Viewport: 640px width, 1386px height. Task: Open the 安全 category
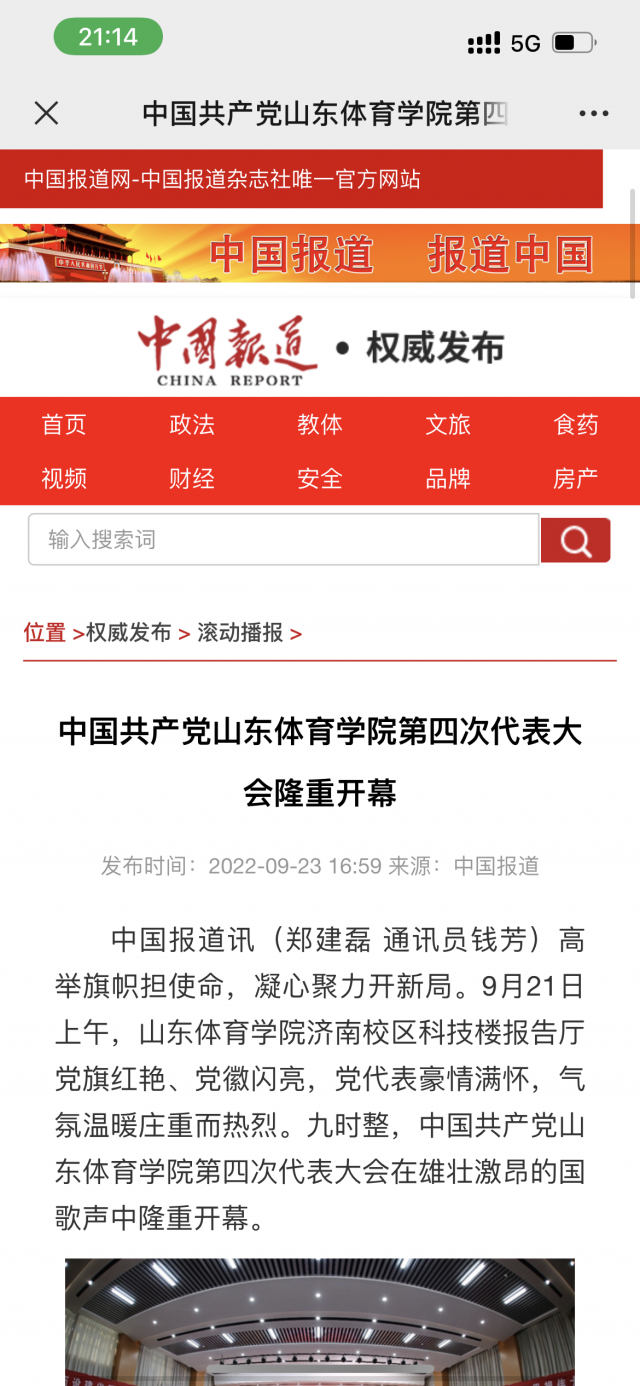coord(320,479)
